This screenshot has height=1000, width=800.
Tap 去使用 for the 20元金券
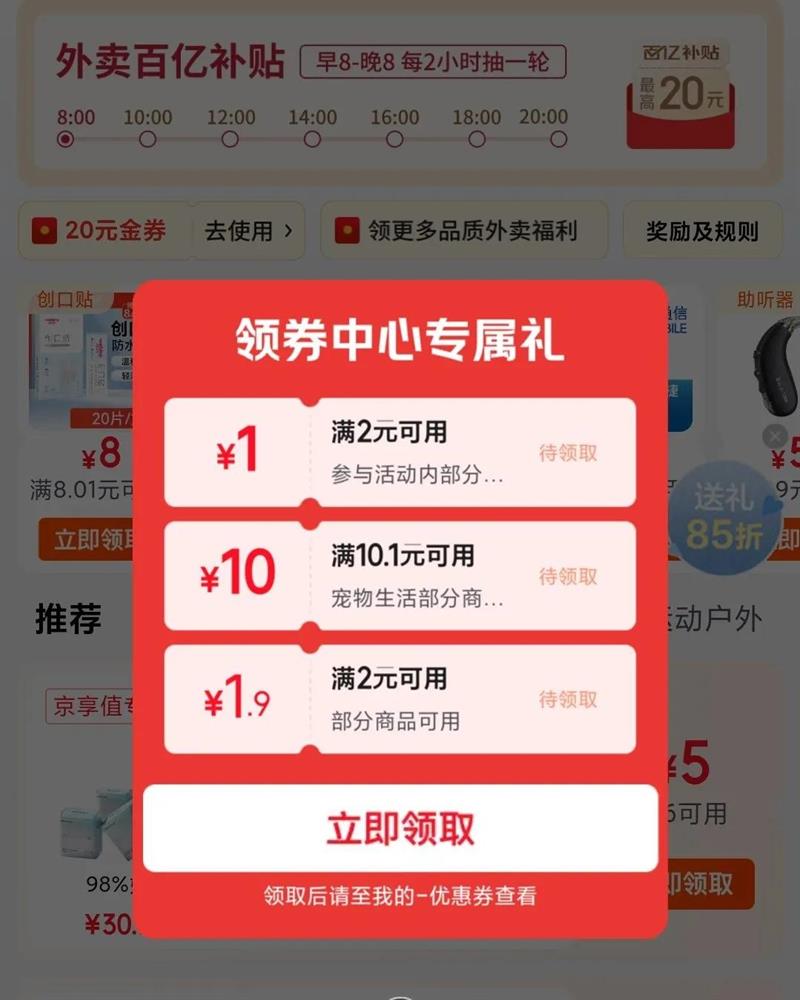pos(248,231)
